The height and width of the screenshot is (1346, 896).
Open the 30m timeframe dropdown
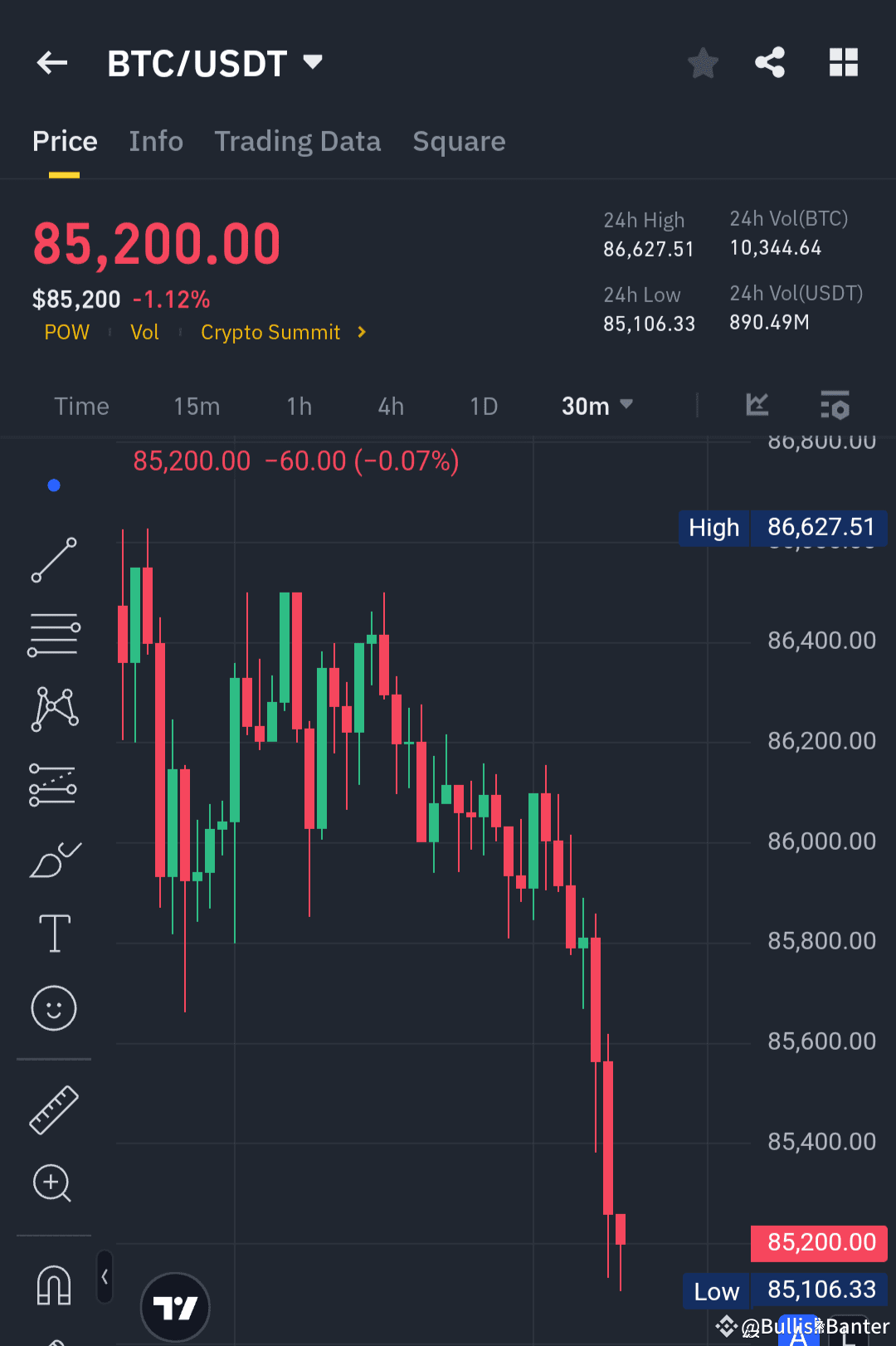(x=597, y=406)
